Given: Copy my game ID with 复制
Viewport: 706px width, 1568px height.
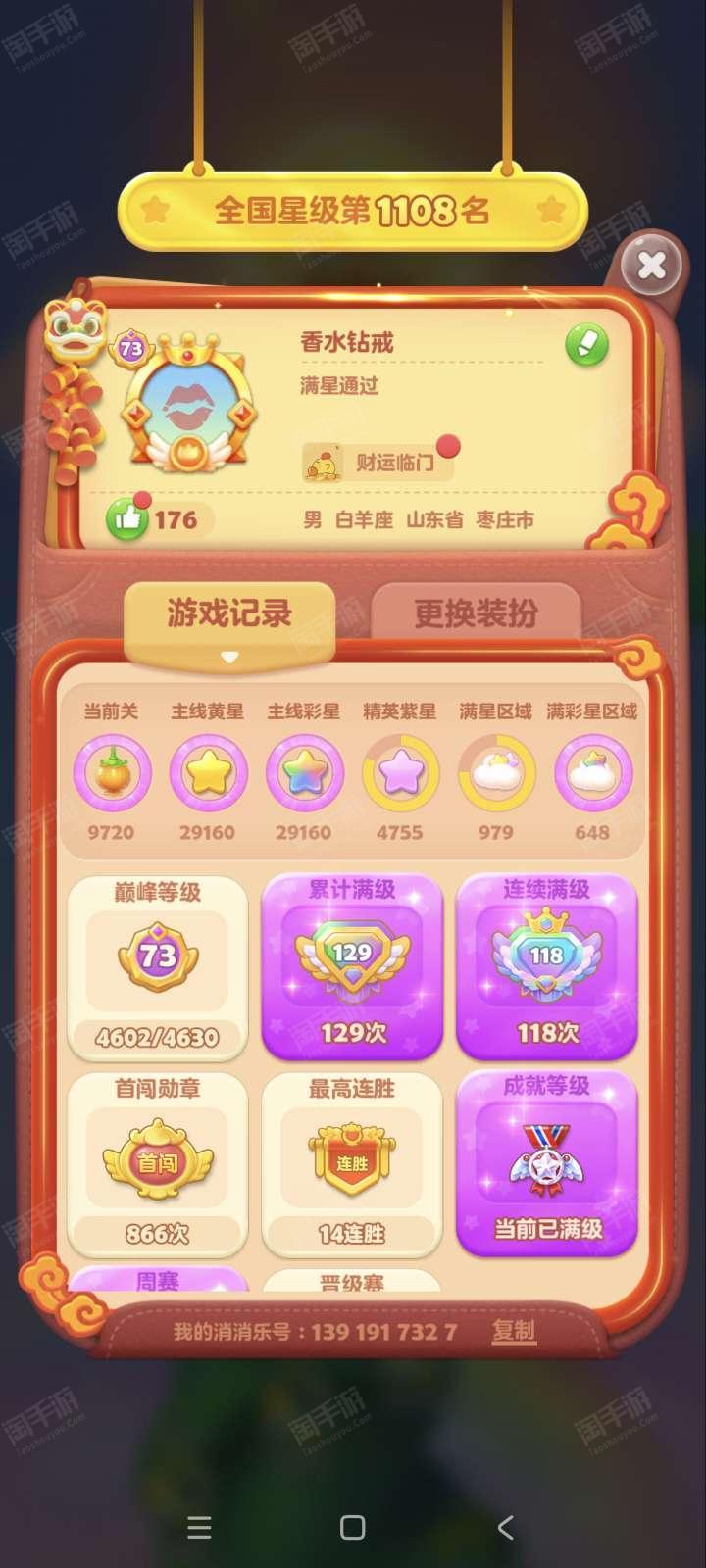Looking at the screenshot, I should tap(514, 1331).
